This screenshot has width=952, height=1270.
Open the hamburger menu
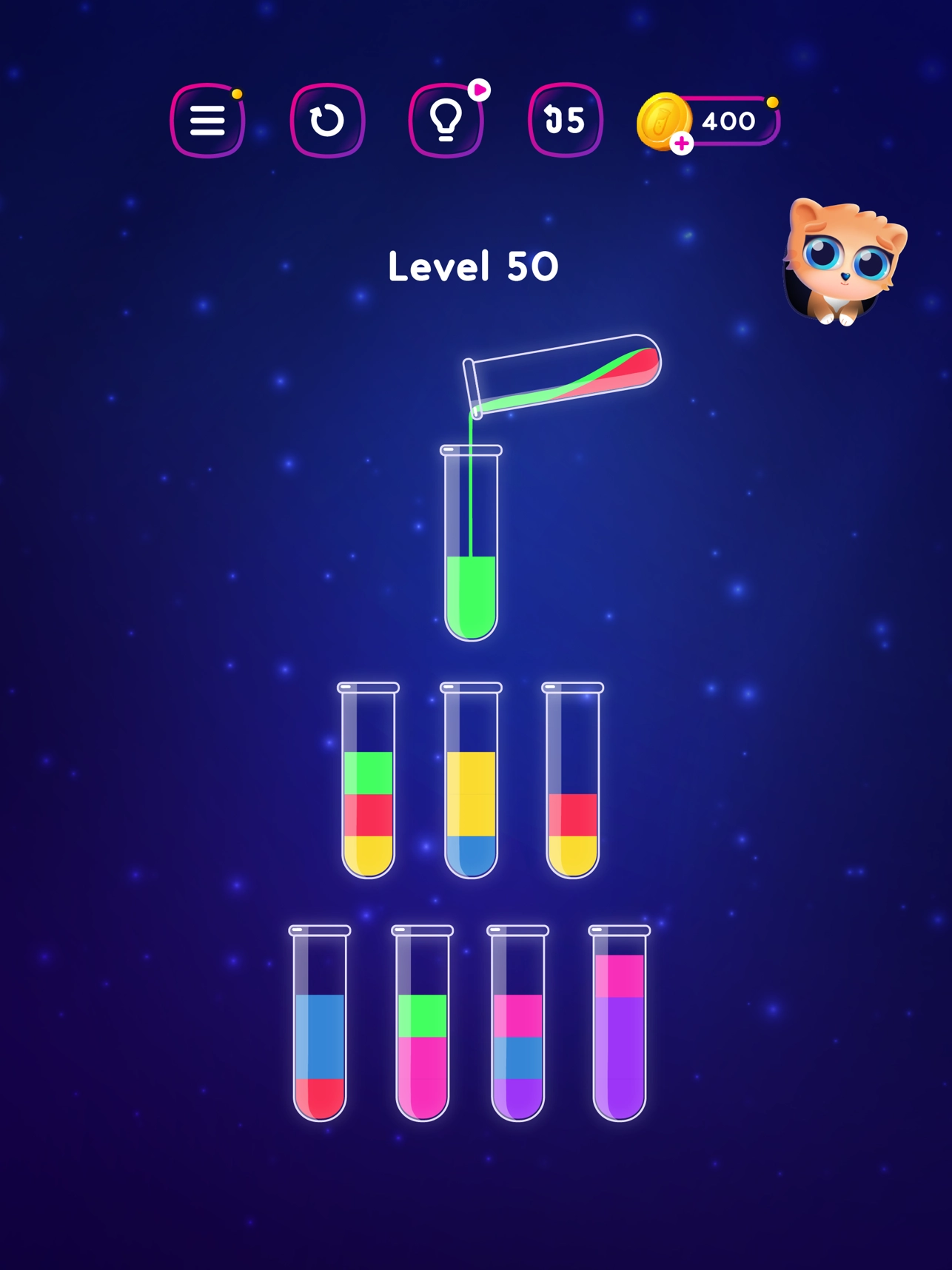click(207, 121)
